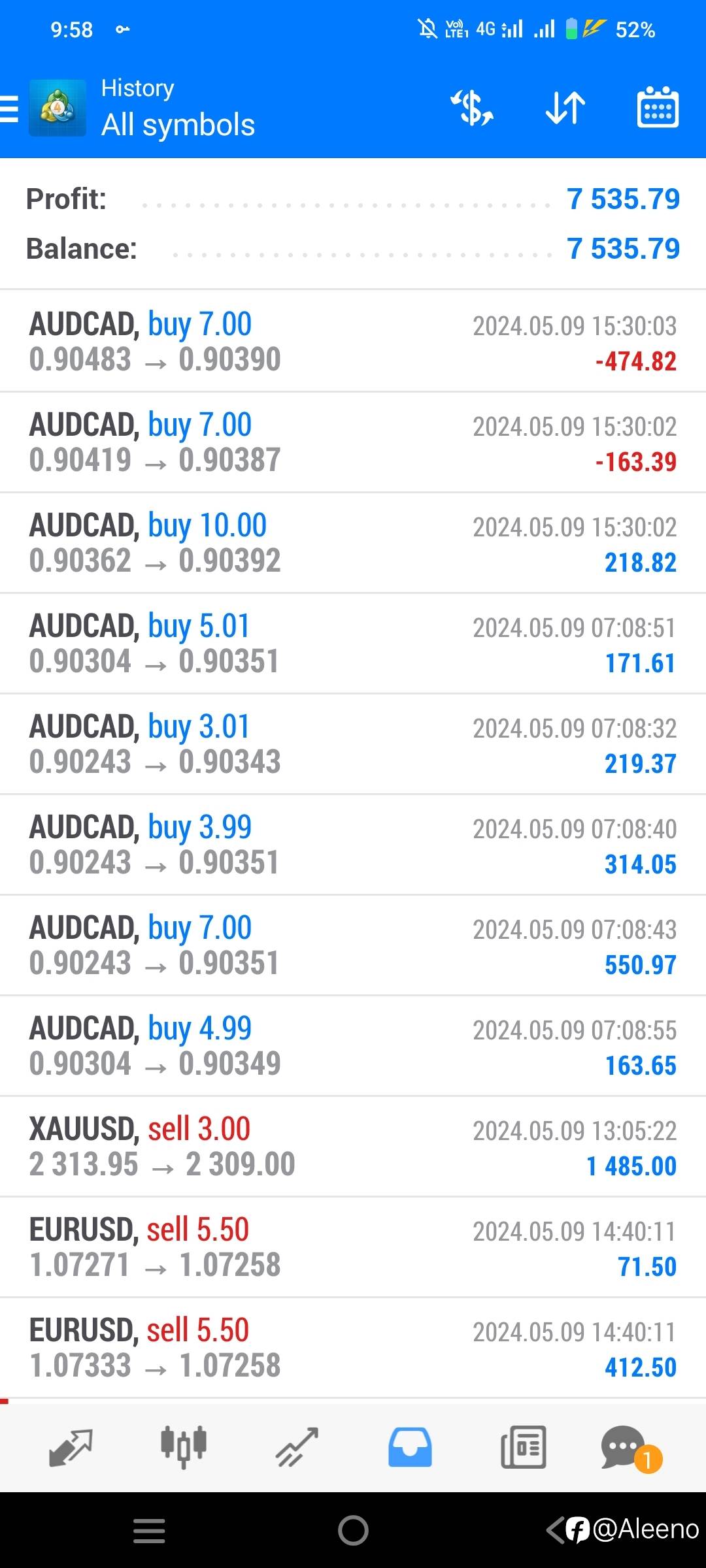The image size is (706, 1568).
Task: Tap the sort arrows icon
Action: [x=565, y=108]
